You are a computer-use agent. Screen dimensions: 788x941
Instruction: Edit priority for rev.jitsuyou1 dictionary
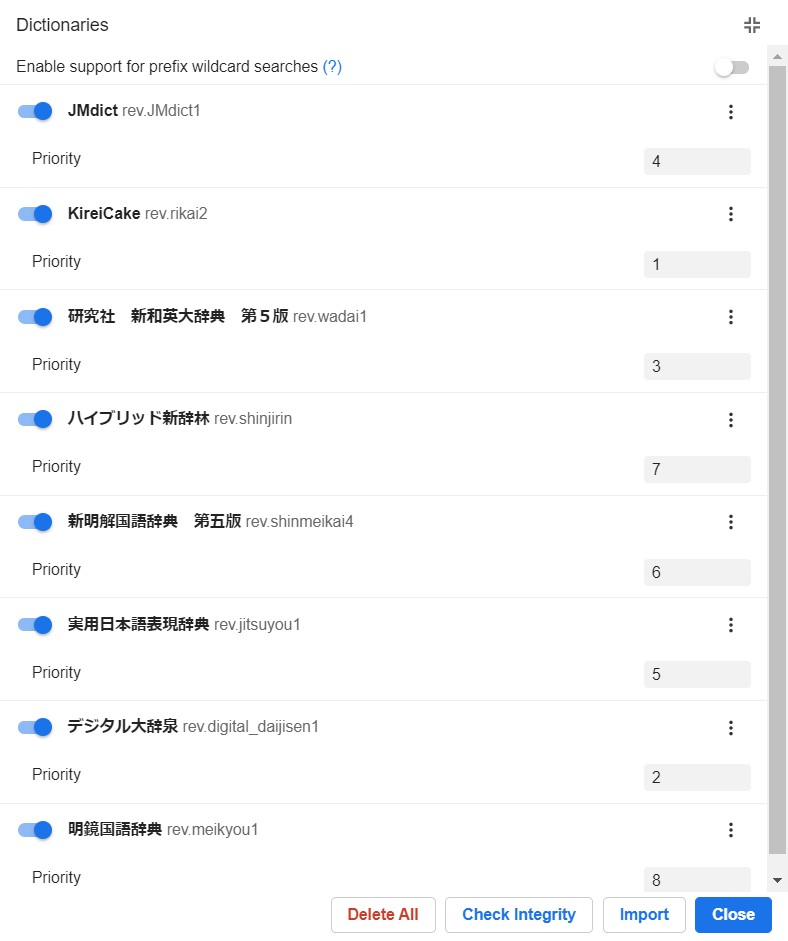click(696, 674)
